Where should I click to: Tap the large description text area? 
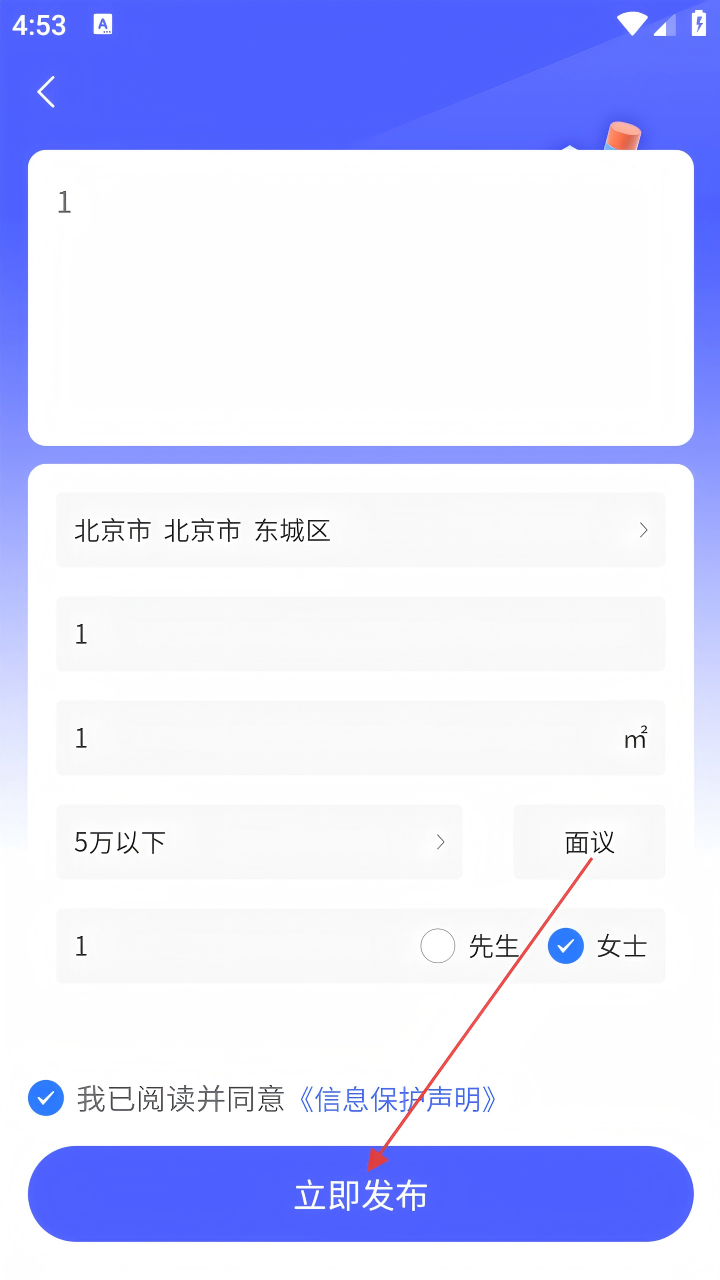360,298
